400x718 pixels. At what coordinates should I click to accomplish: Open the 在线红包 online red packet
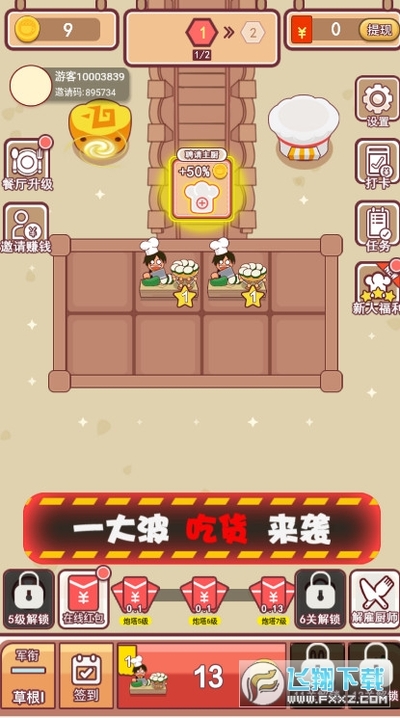[x=83, y=599]
